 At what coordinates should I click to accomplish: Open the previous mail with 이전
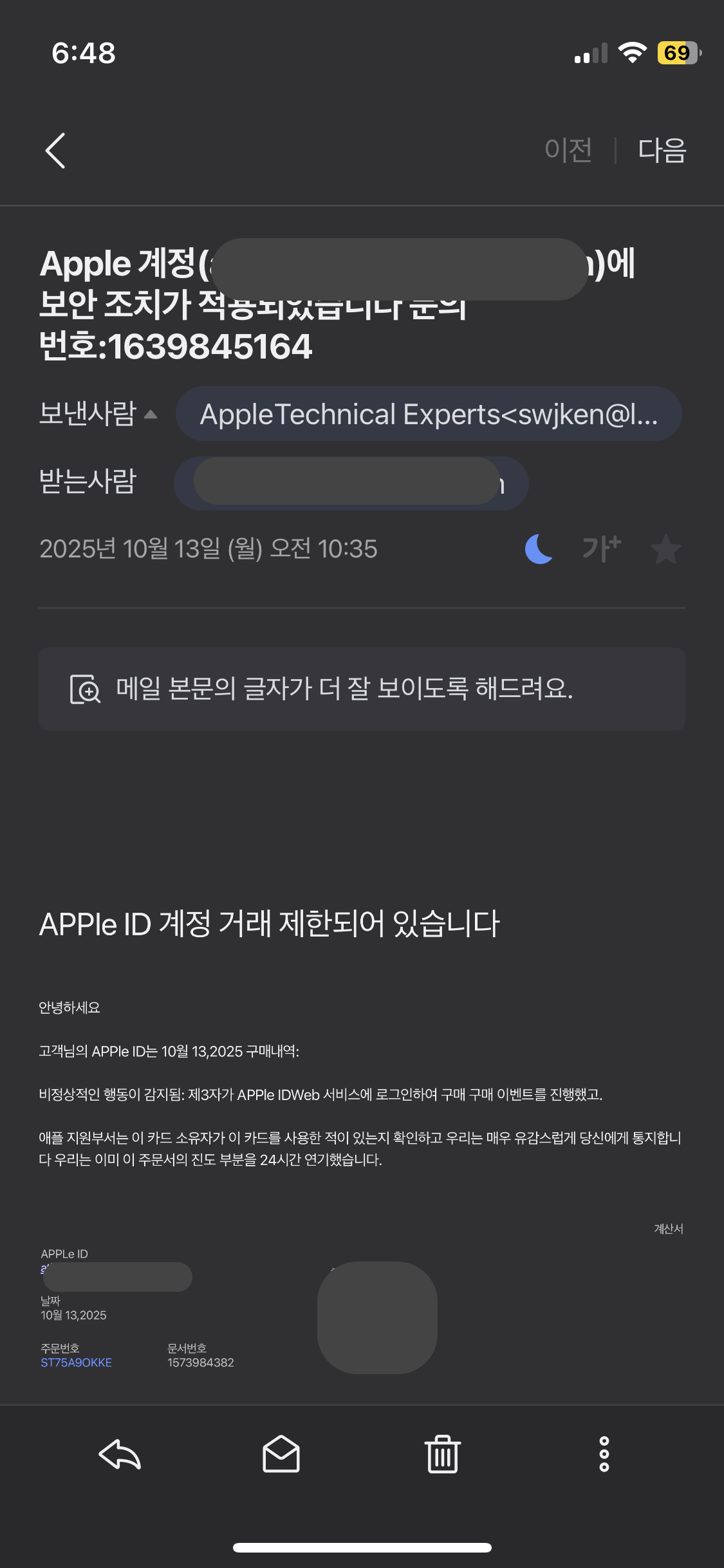coord(568,151)
